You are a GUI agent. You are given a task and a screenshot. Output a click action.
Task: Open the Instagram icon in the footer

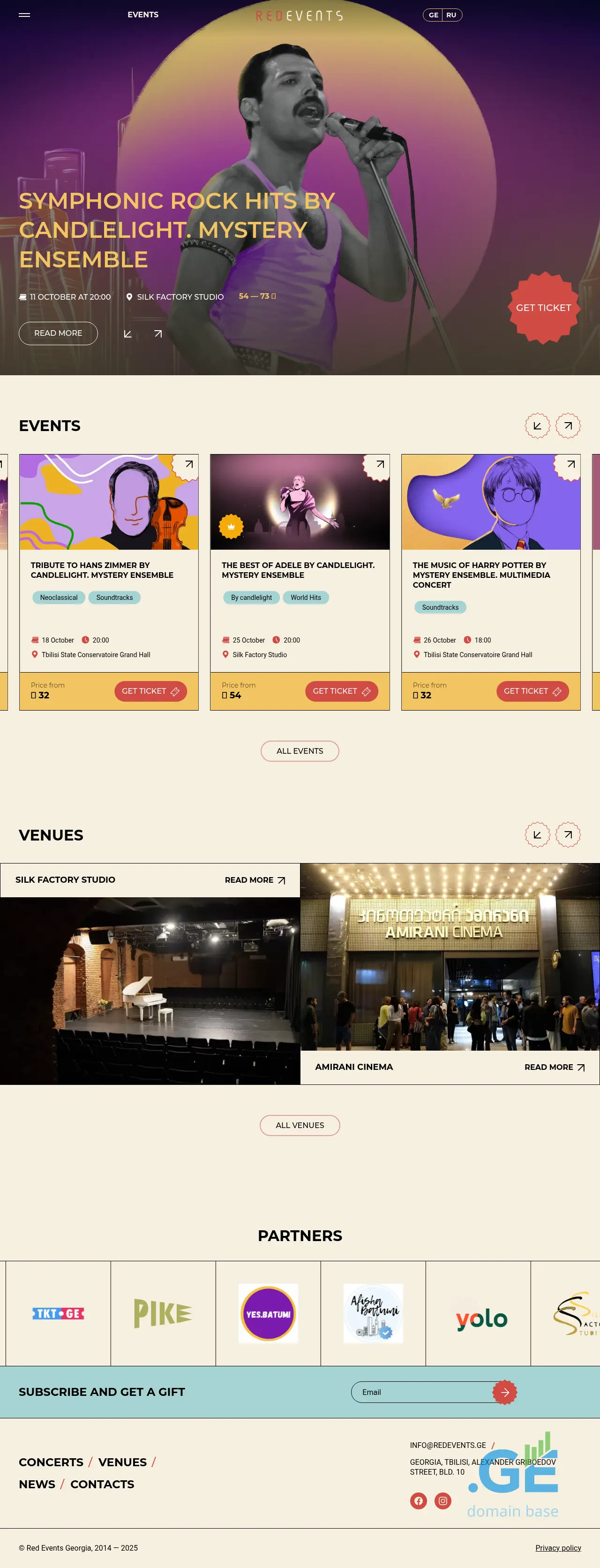443,1502
